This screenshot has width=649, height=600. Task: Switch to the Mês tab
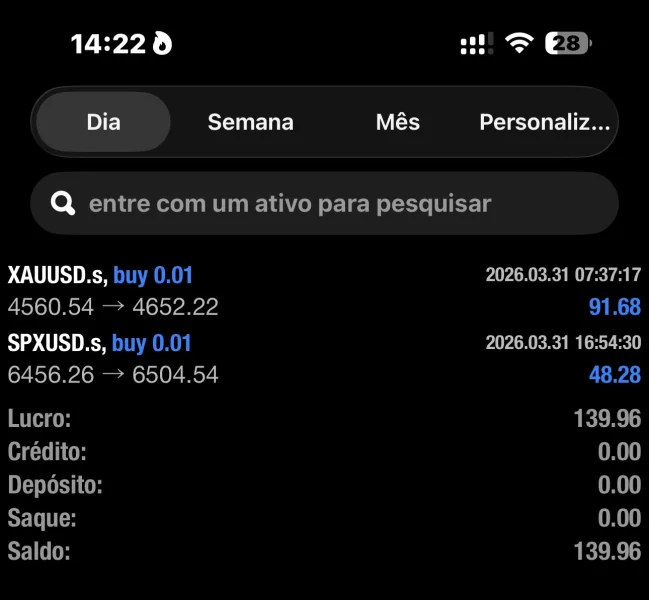[398, 122]
